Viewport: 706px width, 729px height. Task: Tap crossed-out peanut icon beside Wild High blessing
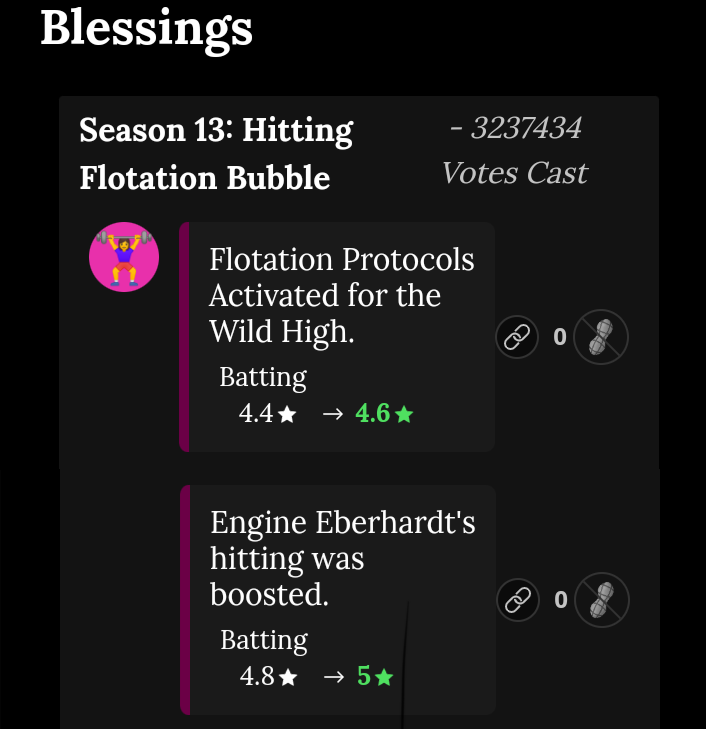click(600, 337)
